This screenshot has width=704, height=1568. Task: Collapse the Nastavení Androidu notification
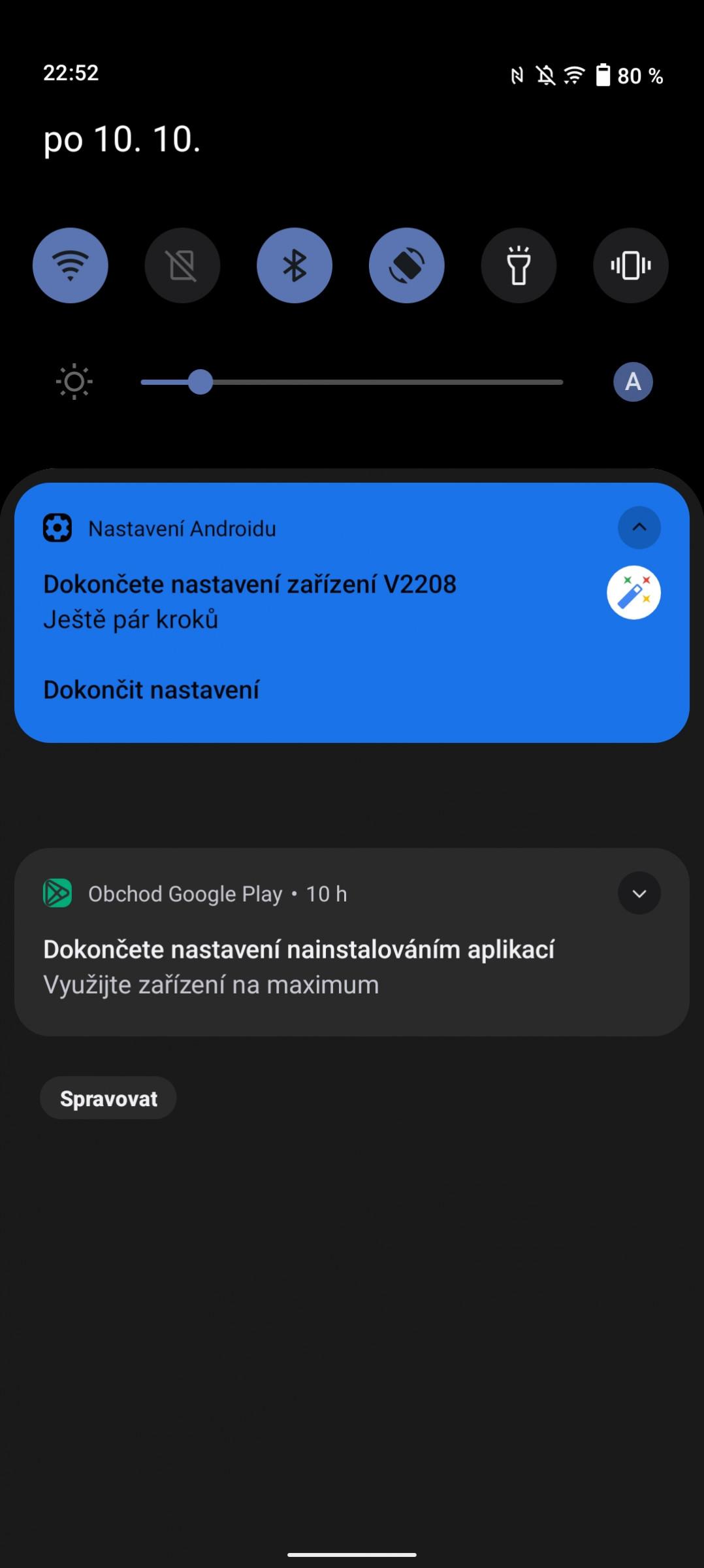click(x=639, y=527)
